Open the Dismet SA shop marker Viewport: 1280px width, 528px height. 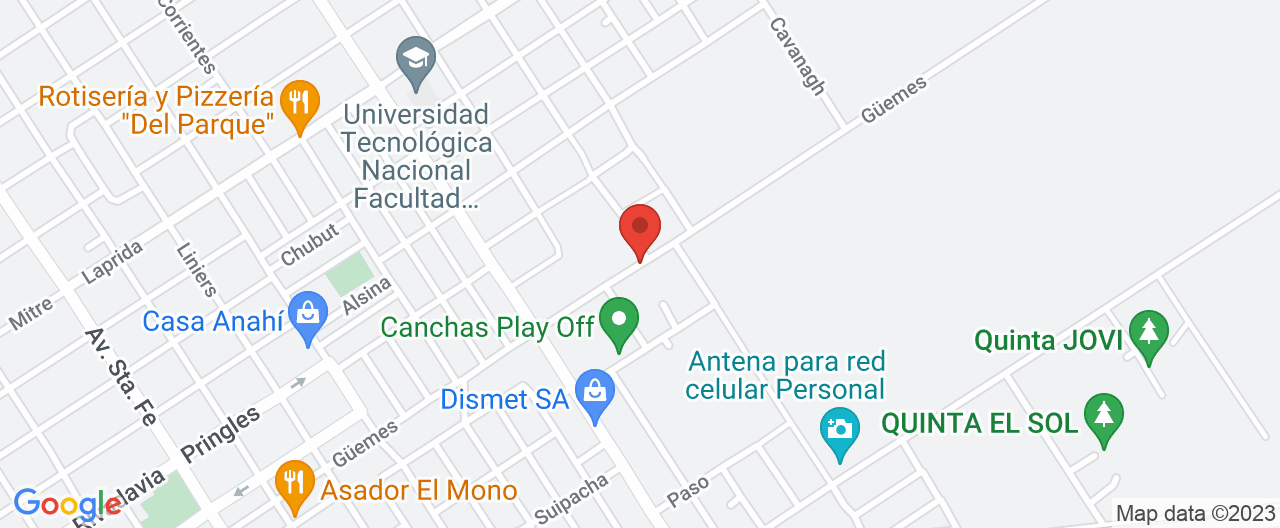596,393
